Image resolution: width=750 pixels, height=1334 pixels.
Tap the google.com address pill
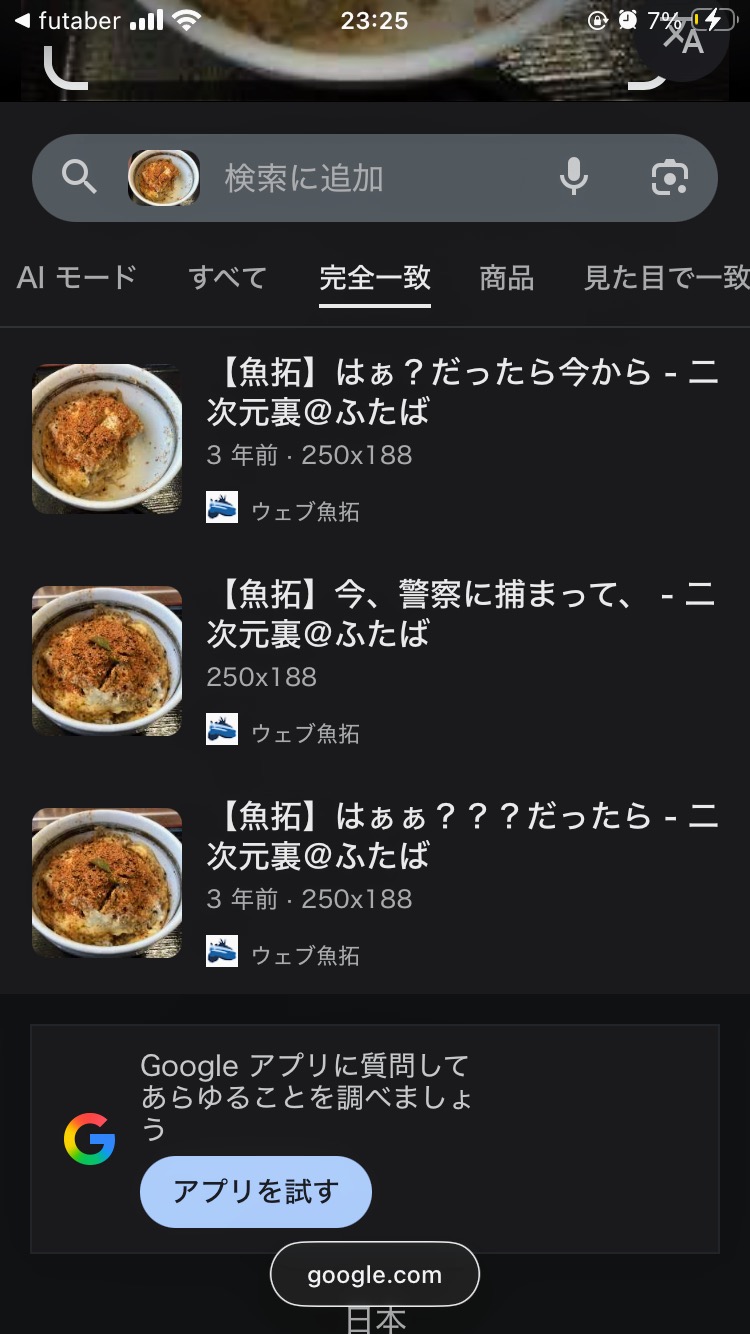tap(374, 1274)
